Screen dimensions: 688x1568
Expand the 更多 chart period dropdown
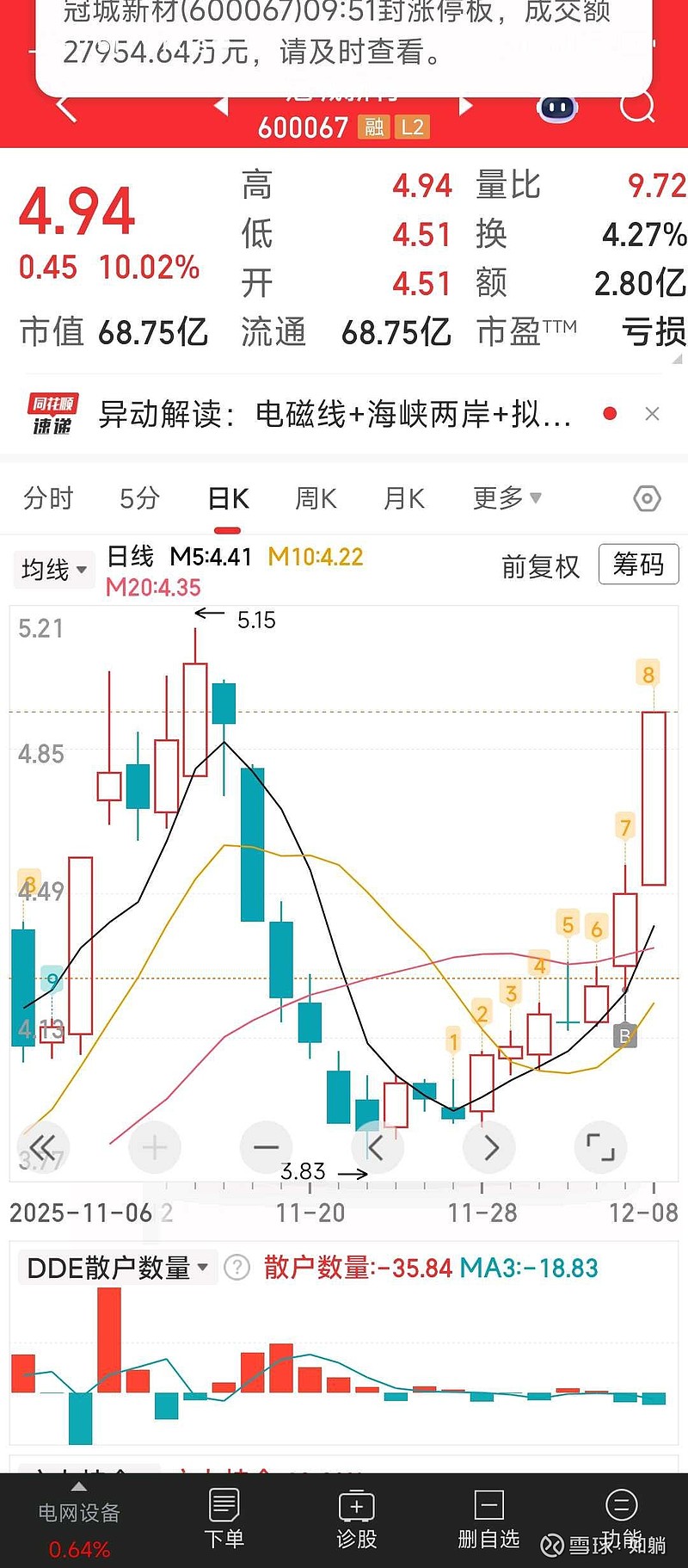507,497
